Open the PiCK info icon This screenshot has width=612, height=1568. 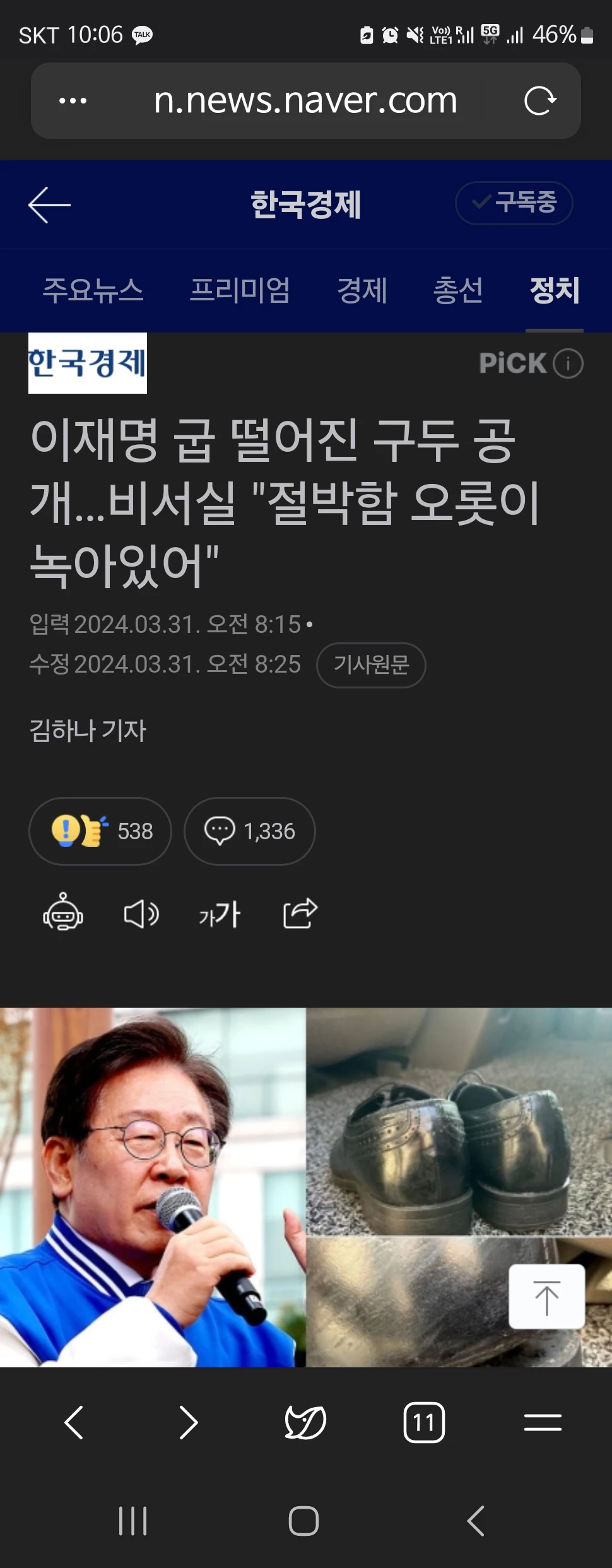pyautogui.click(x=568, y=363)
